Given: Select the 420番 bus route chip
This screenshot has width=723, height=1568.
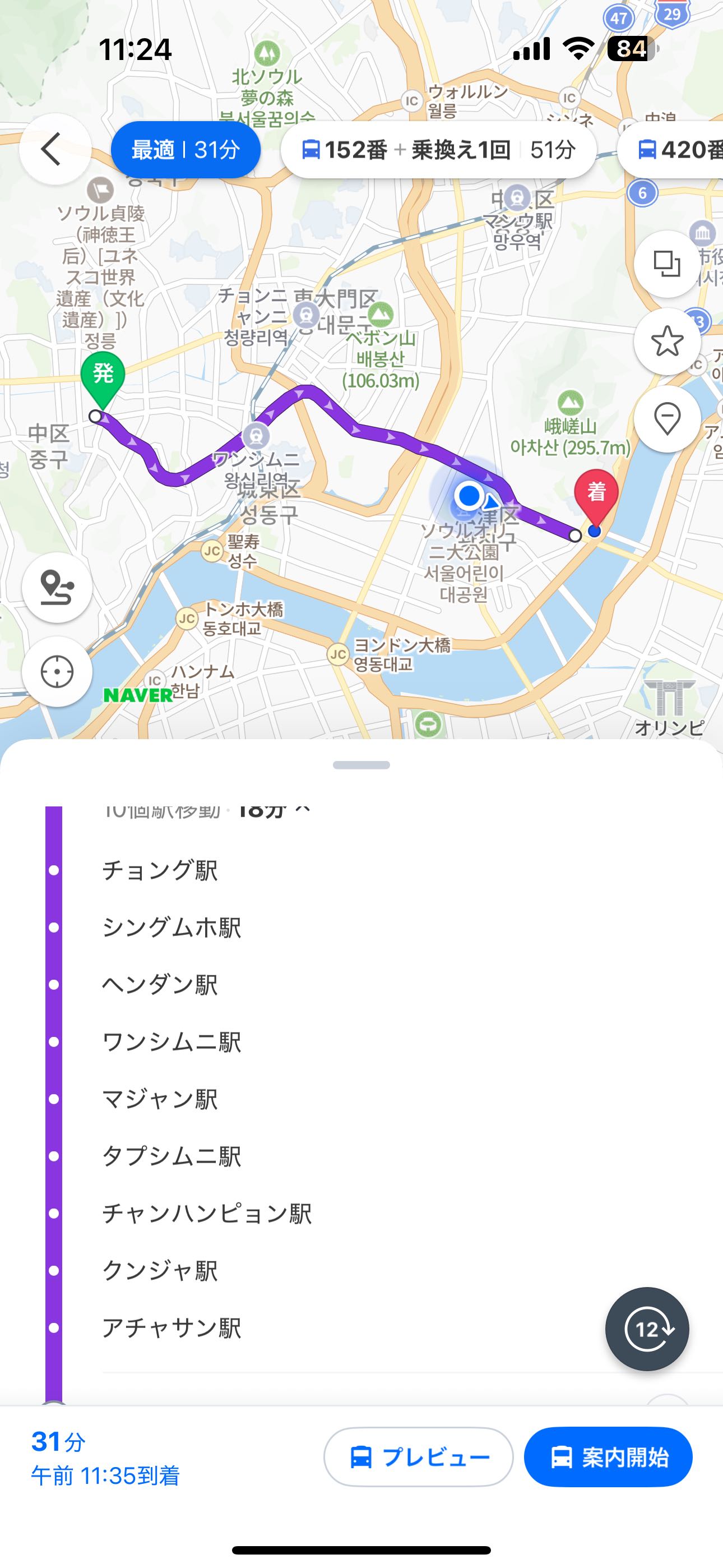Looking at the screenshot, I should point(675,150).
